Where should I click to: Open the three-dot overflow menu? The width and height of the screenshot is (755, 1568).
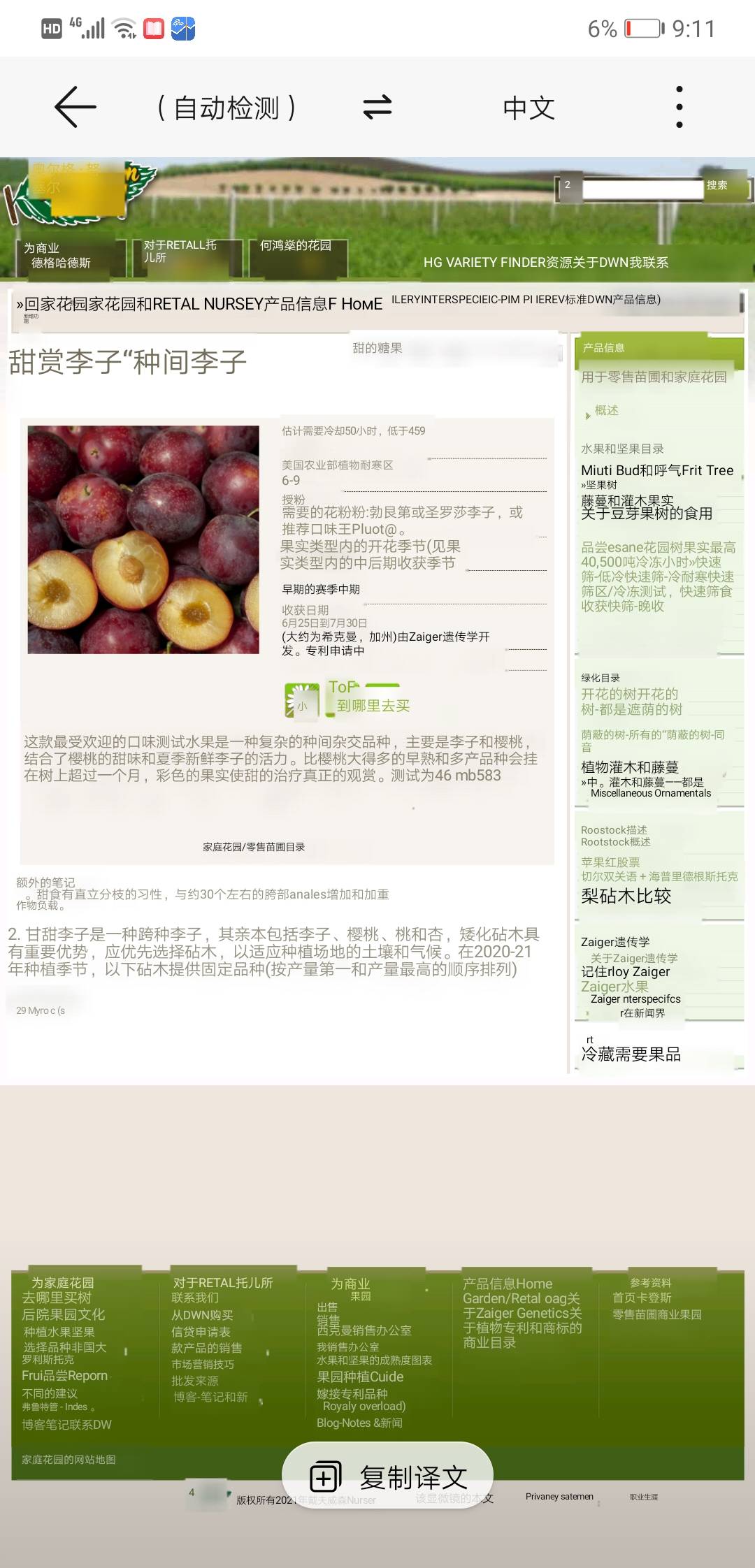(679, 107)
